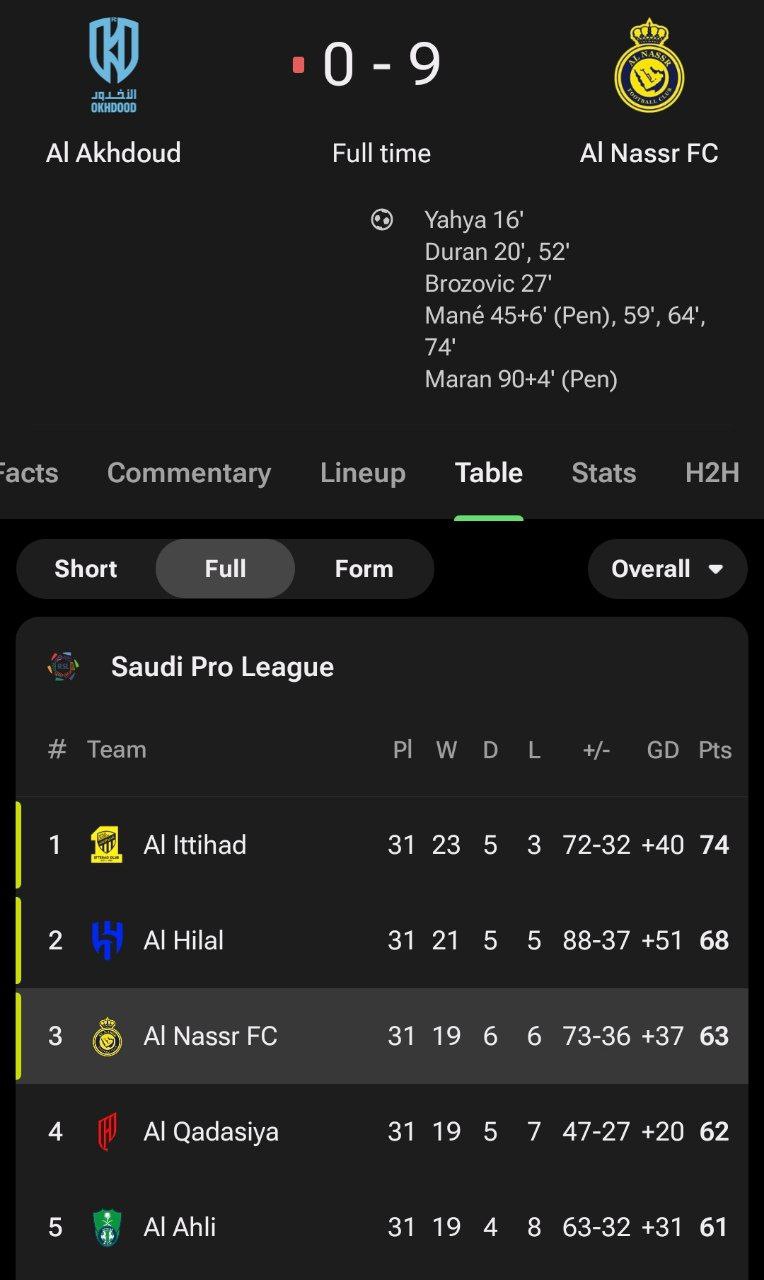This screenshot has height=1280, width=764.
Task: Go to the Lineup tab
Action: click(363, 473)
